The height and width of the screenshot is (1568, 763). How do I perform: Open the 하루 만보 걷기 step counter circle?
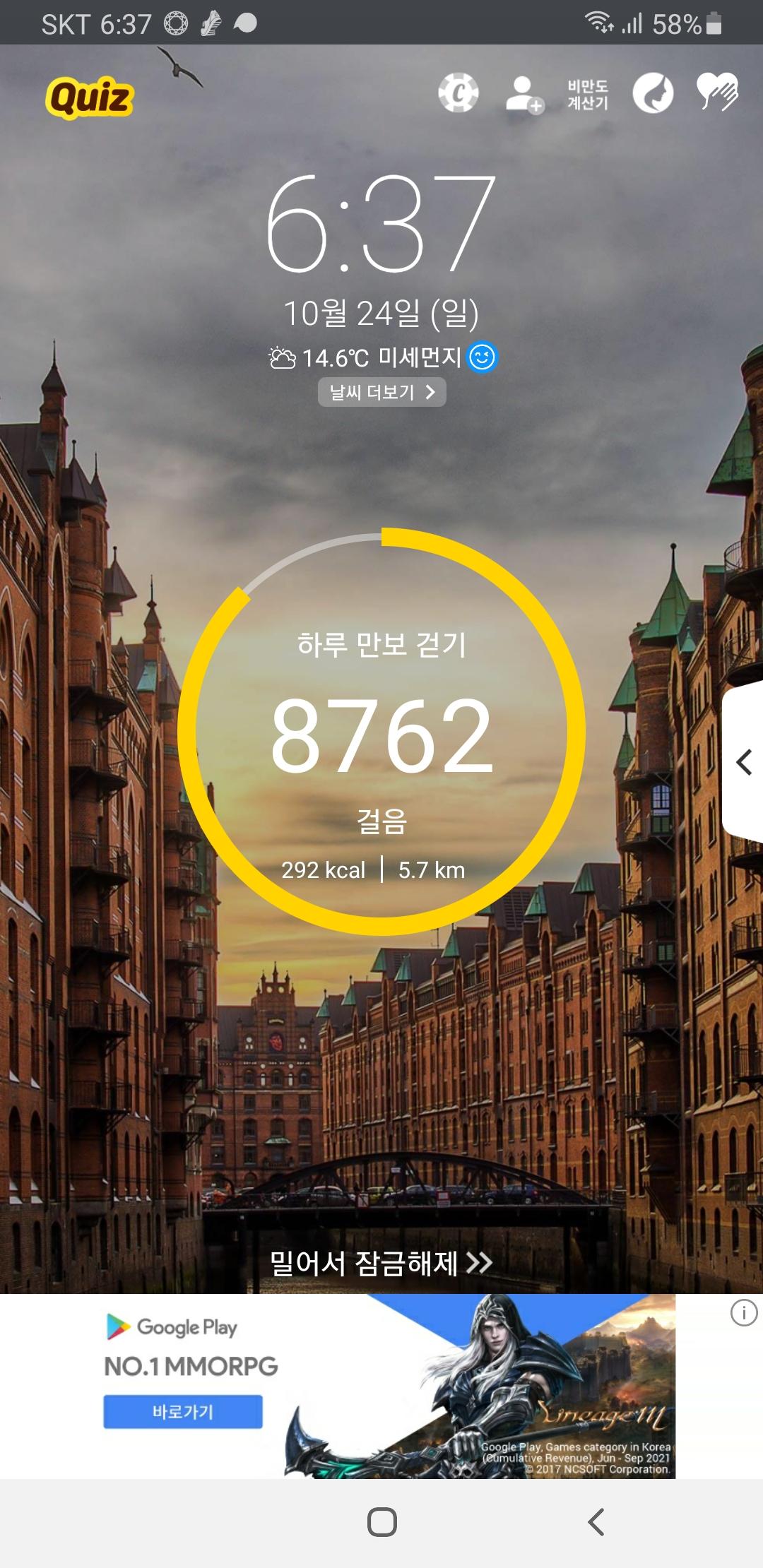point(381,731)
